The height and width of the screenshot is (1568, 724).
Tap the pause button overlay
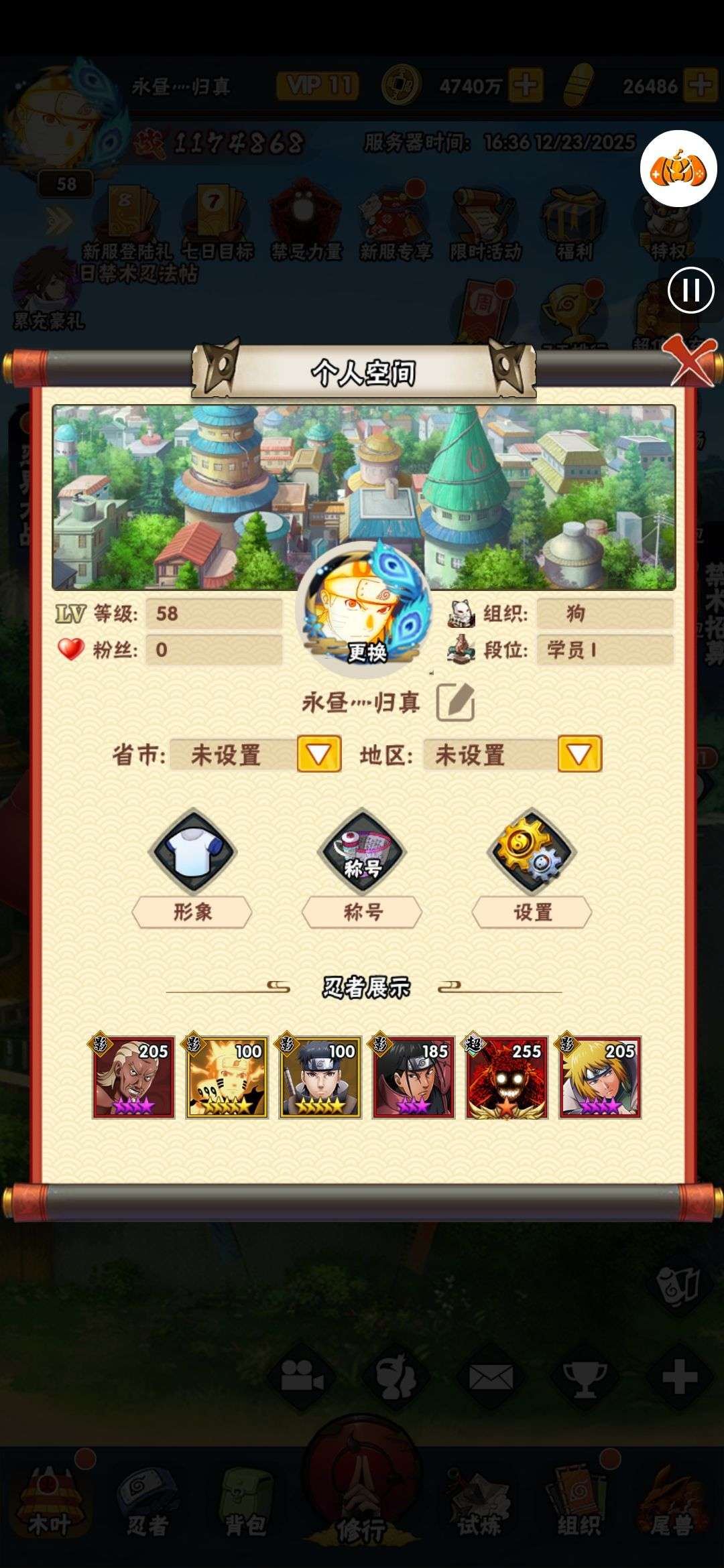691,290
